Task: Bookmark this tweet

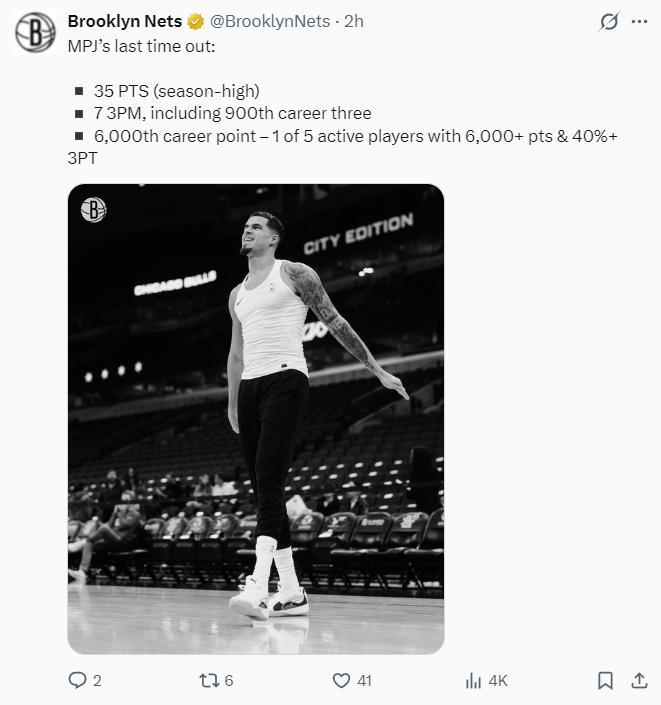Action: click(605, 680)
